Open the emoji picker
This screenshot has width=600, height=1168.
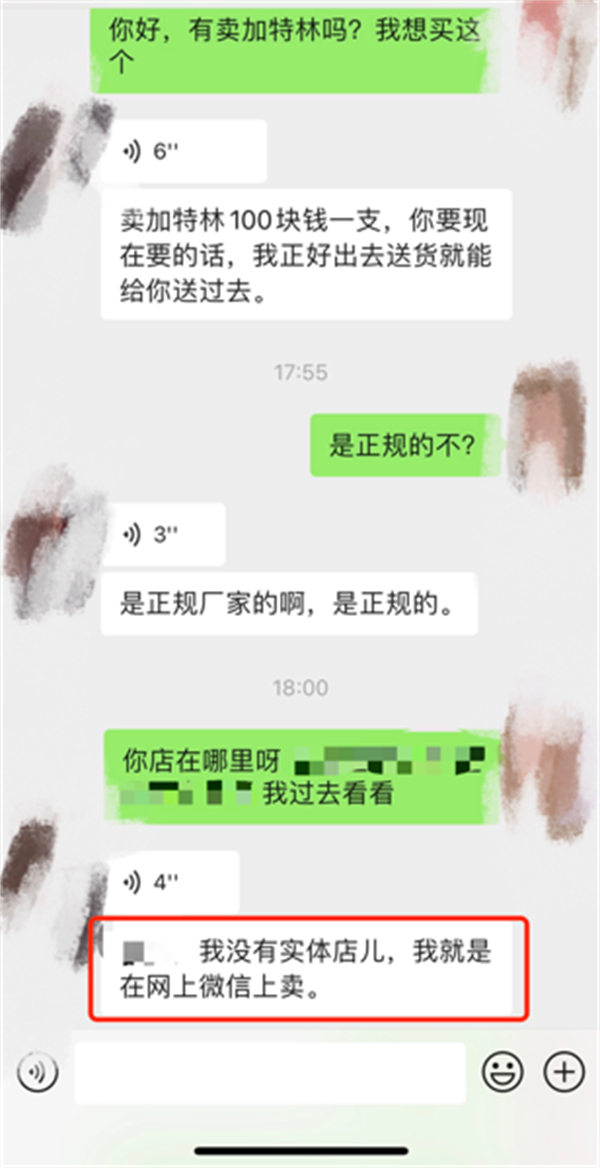[x=502, y=1073]
